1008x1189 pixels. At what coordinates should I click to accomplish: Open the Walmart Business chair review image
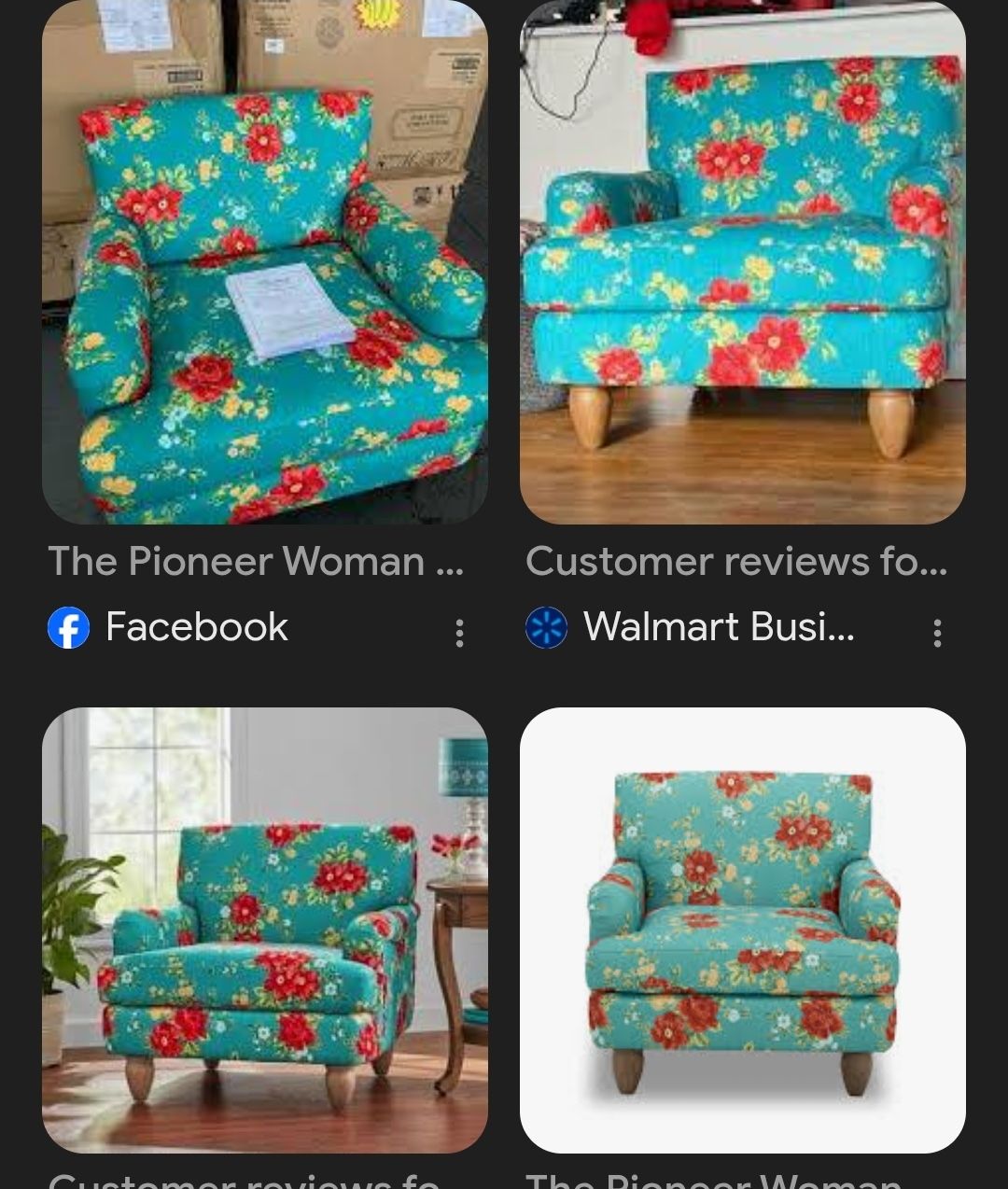(x=742, y=261)
